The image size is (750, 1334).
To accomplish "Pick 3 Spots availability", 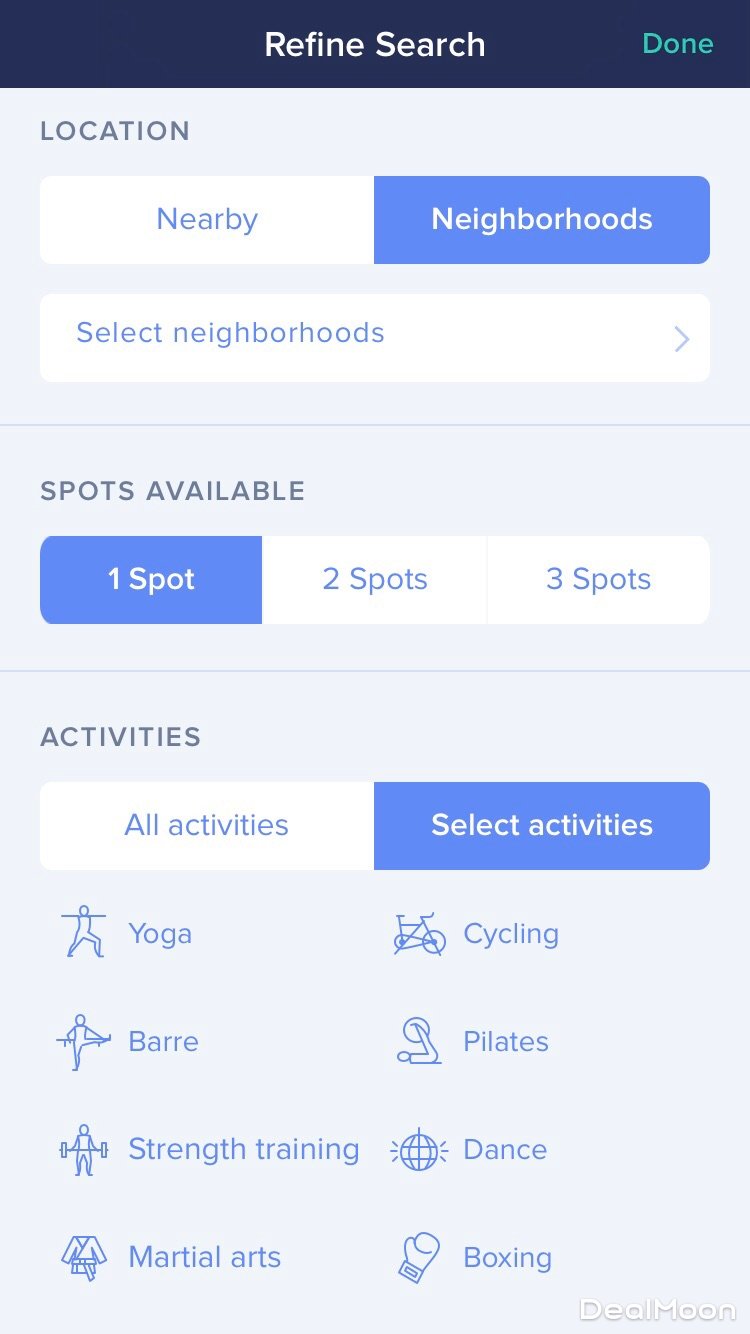I will click(598, 580).
